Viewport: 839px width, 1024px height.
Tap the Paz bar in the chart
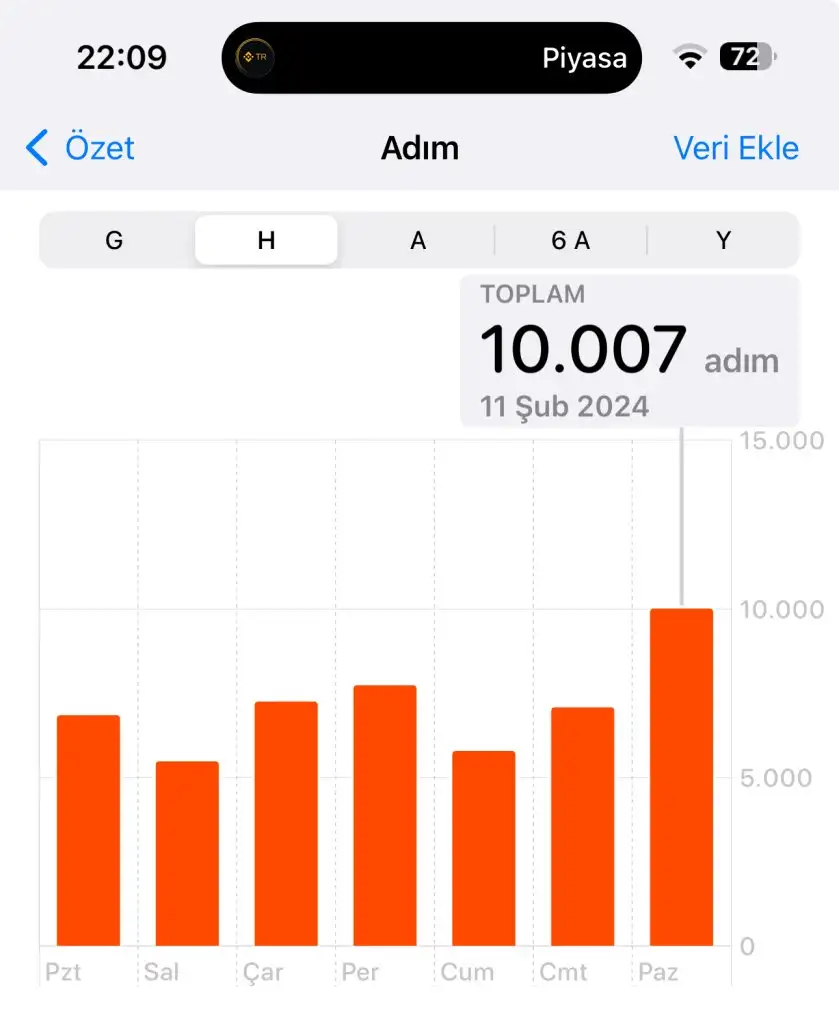tap(681, 777)
